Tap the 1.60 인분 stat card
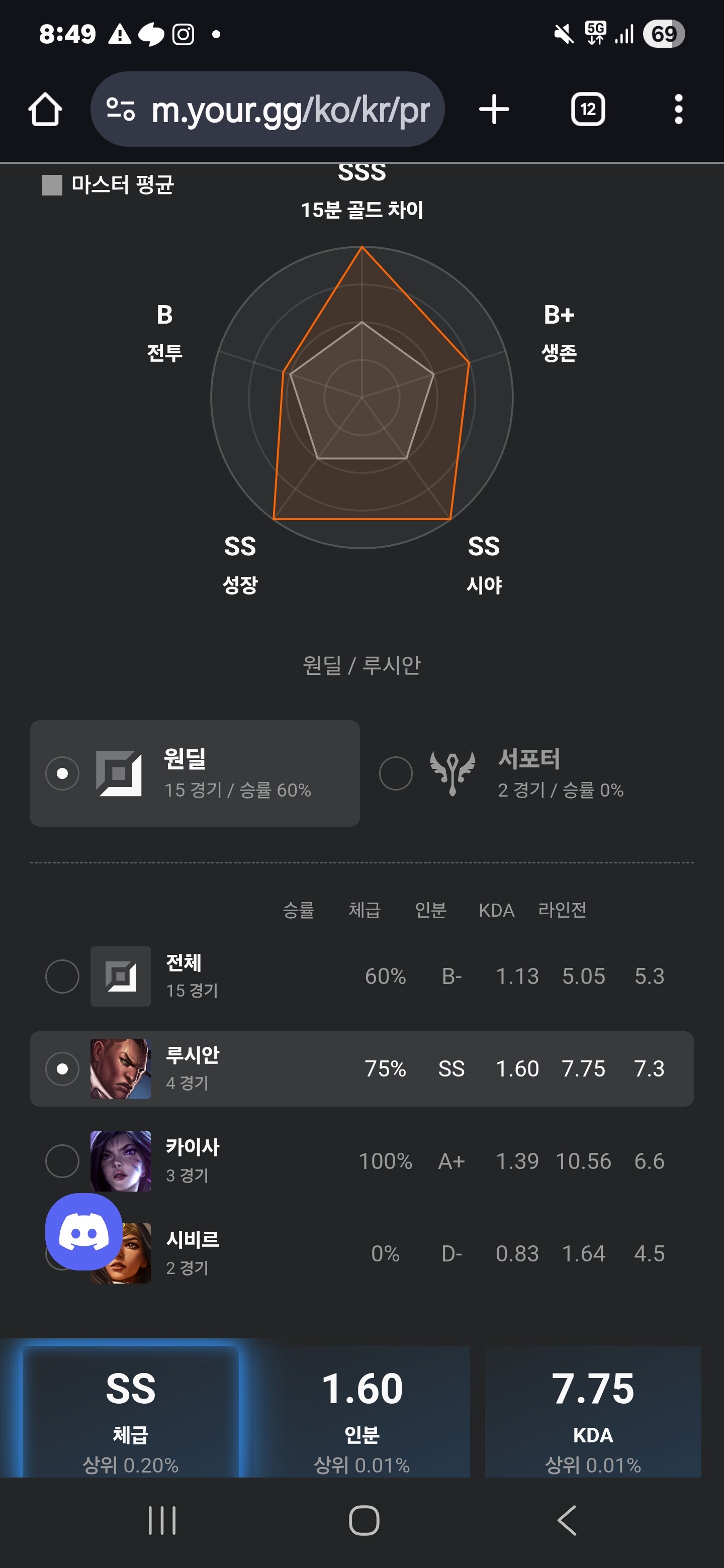The image size is (724, 1568). (x=361, y=1413)
